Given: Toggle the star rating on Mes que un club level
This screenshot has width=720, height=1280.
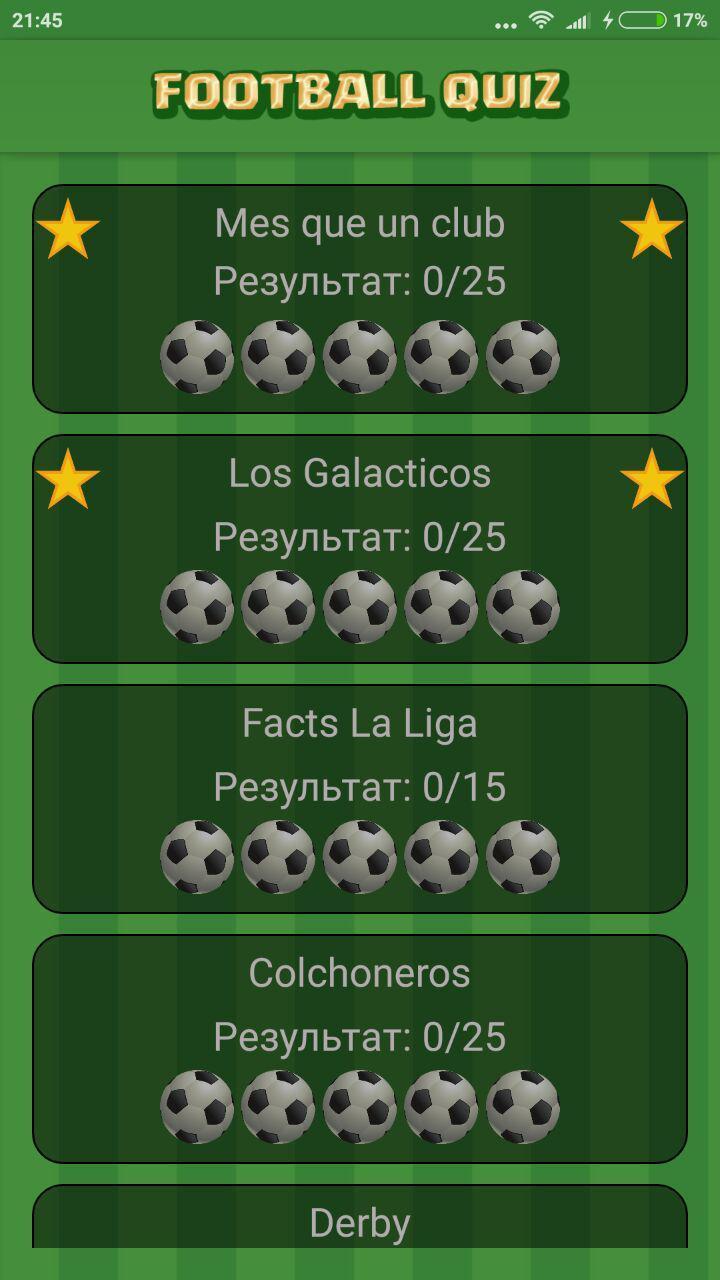Looking at the screenshot, I should coord(67,231).
